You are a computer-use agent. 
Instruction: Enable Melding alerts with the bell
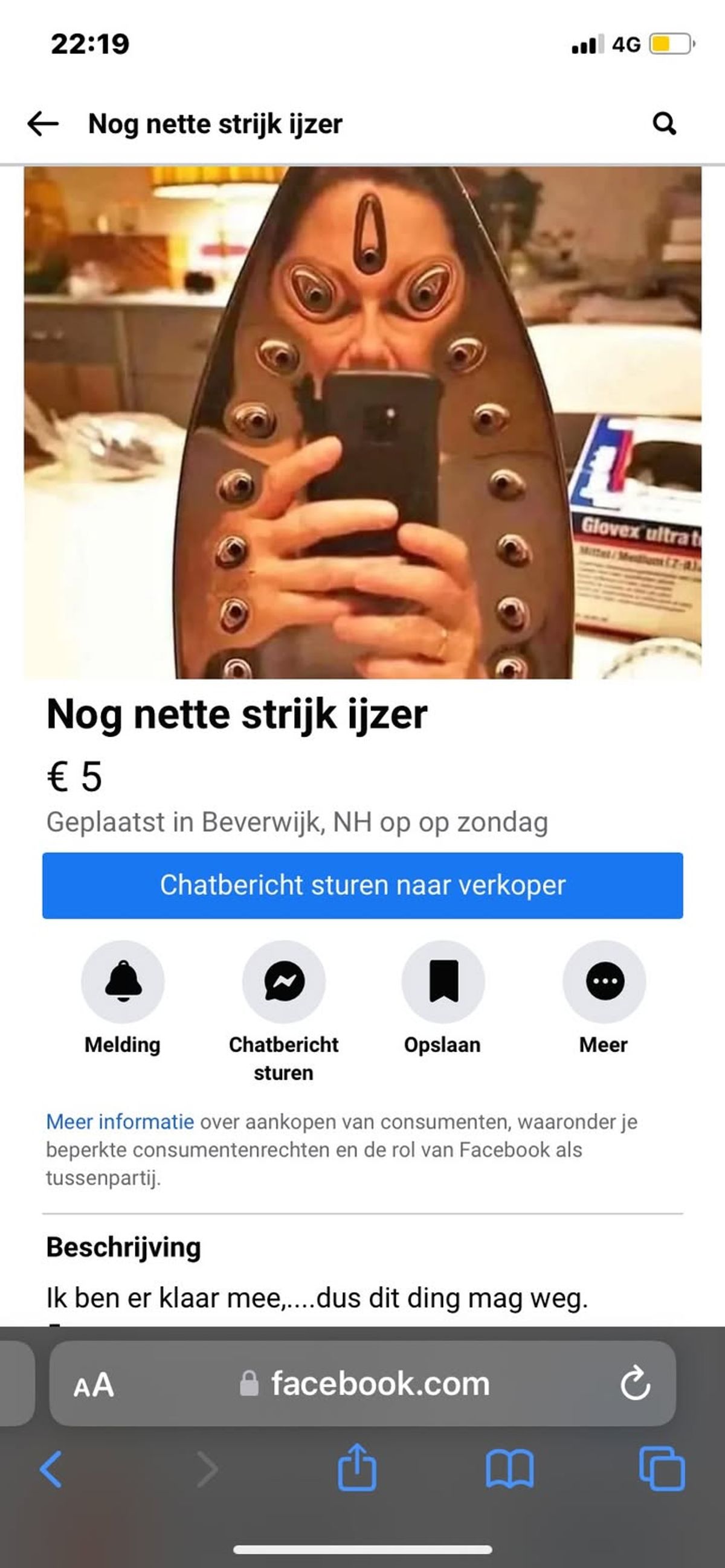pos(123,981)
